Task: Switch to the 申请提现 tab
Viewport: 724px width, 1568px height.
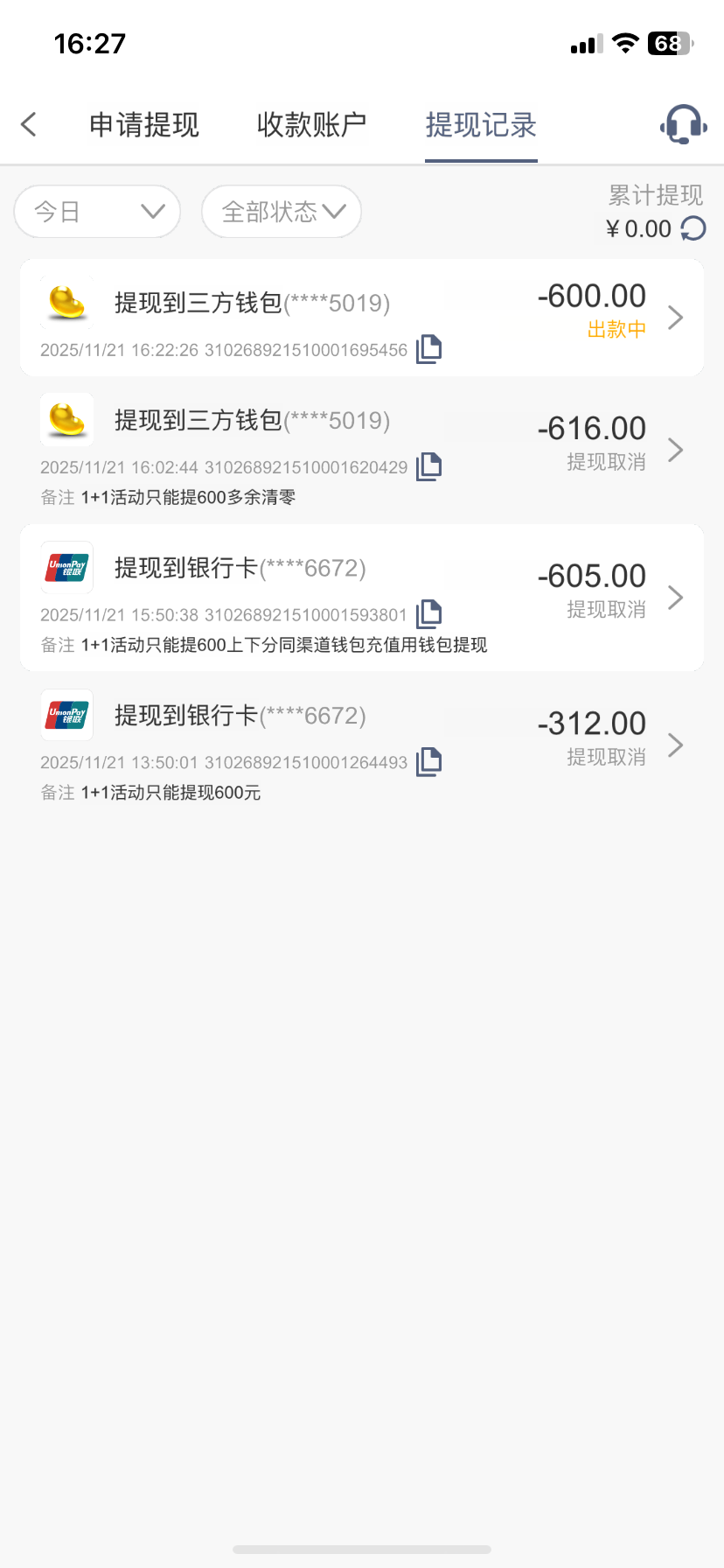Action: tap(144, 125)
